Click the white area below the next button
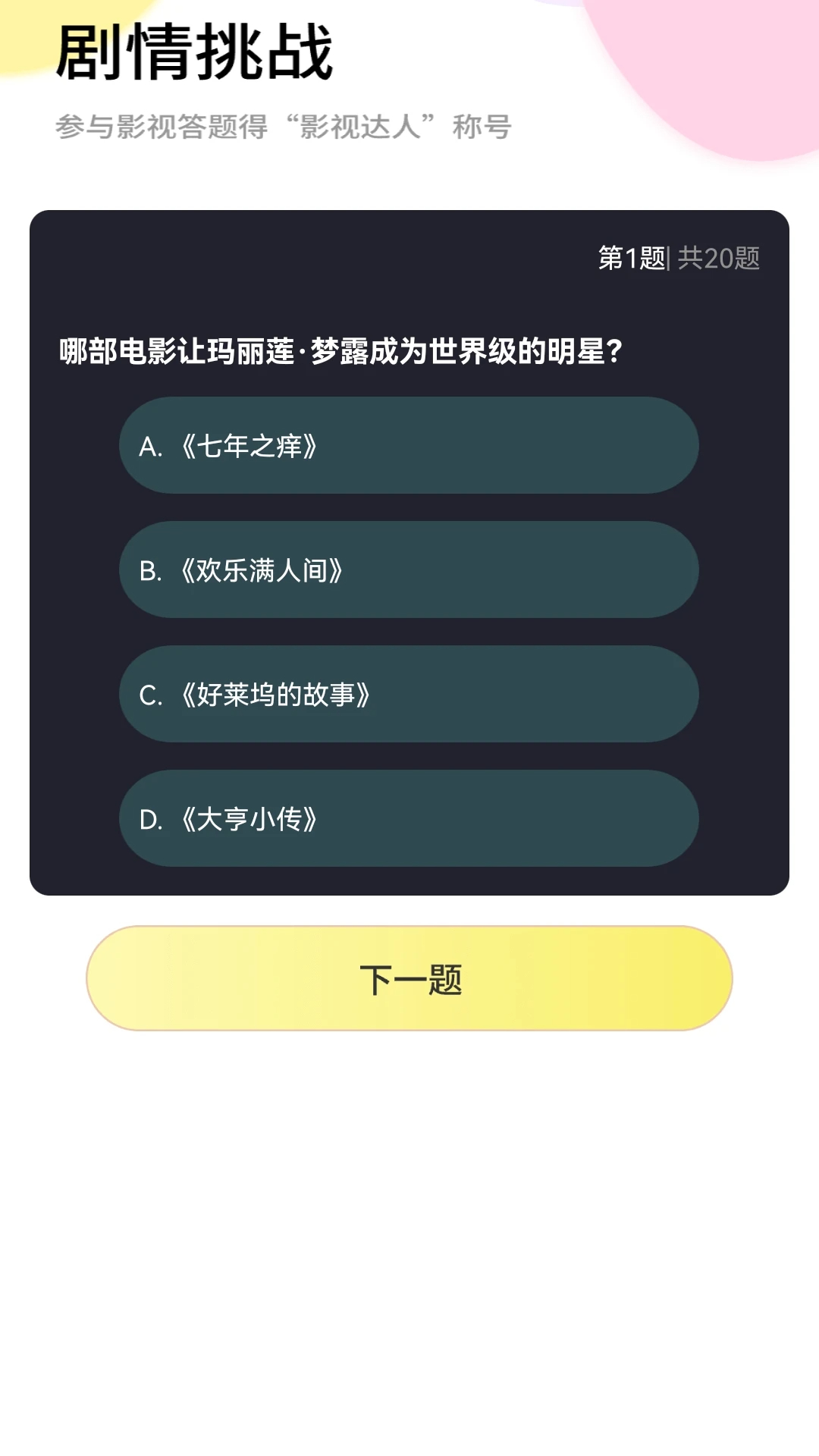Viewport: 819px width, 1456px height. (x=409, y=1213)
